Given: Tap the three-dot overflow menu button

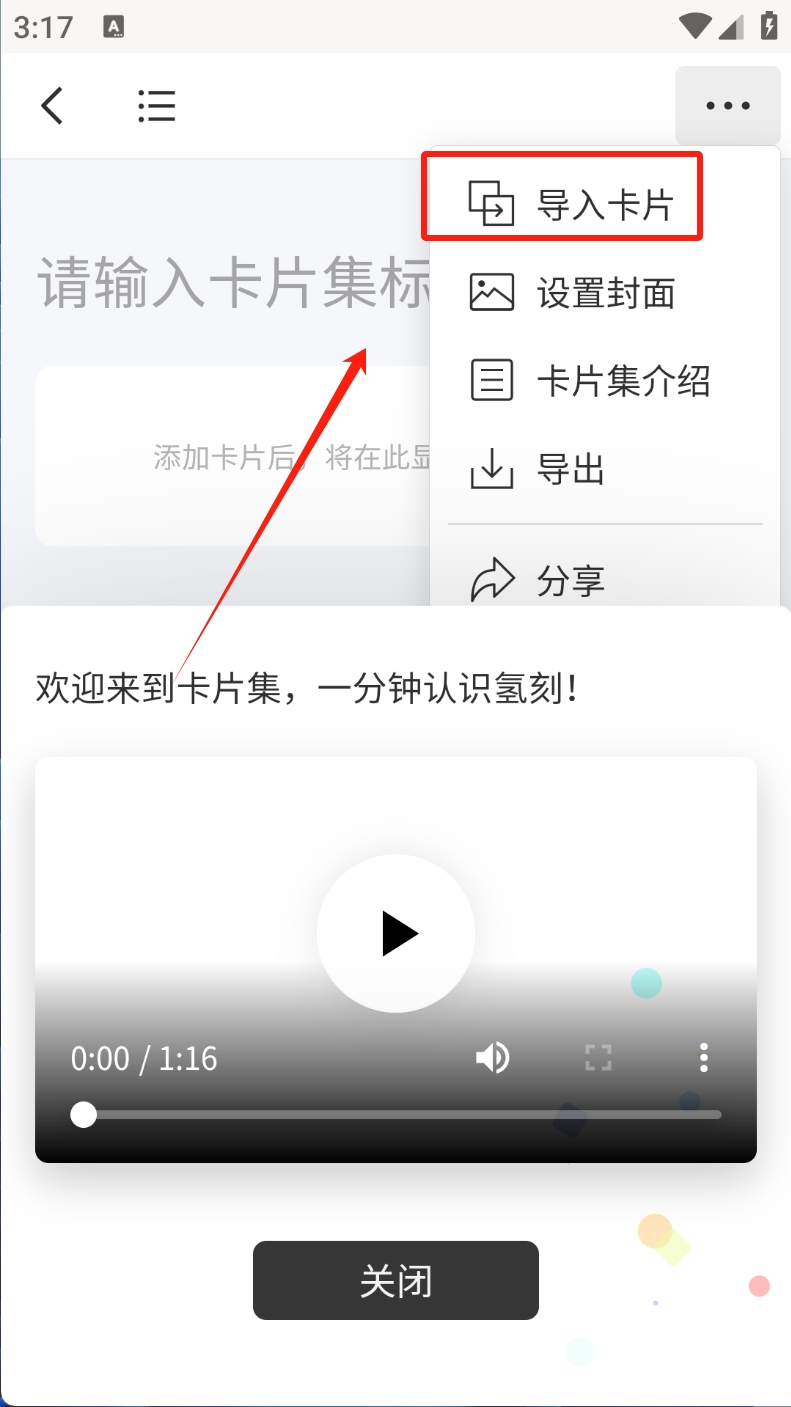Looking at the screenshot, I should click(x=727, y=105).
